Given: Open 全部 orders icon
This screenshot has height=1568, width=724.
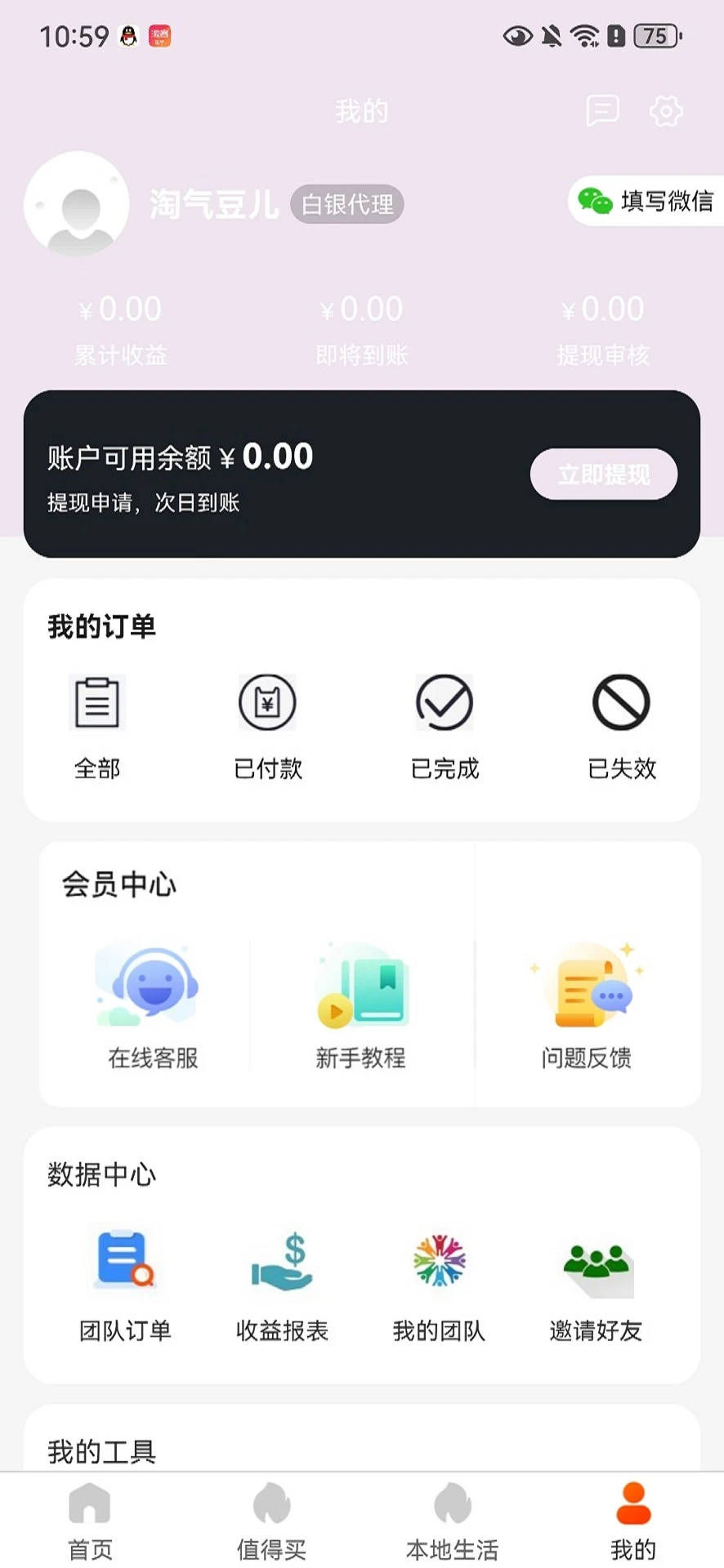Looking at the screenshot, I should point(97,725).
